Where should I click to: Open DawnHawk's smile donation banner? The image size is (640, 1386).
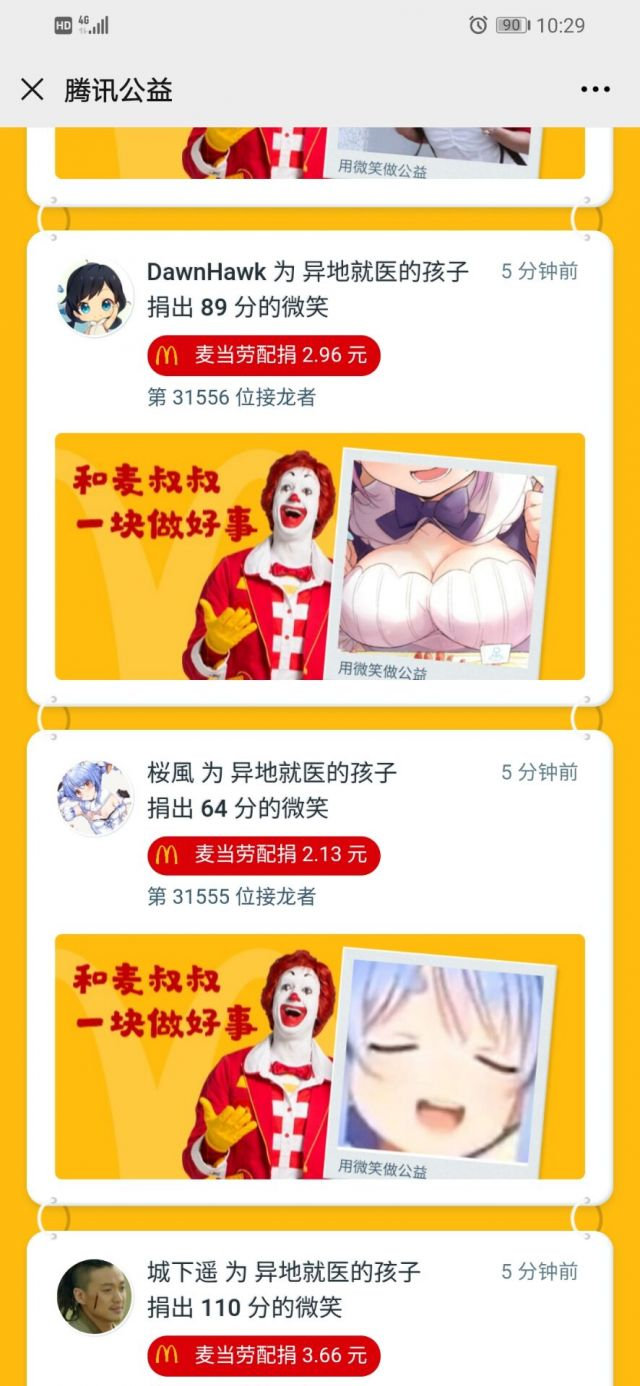320,556
